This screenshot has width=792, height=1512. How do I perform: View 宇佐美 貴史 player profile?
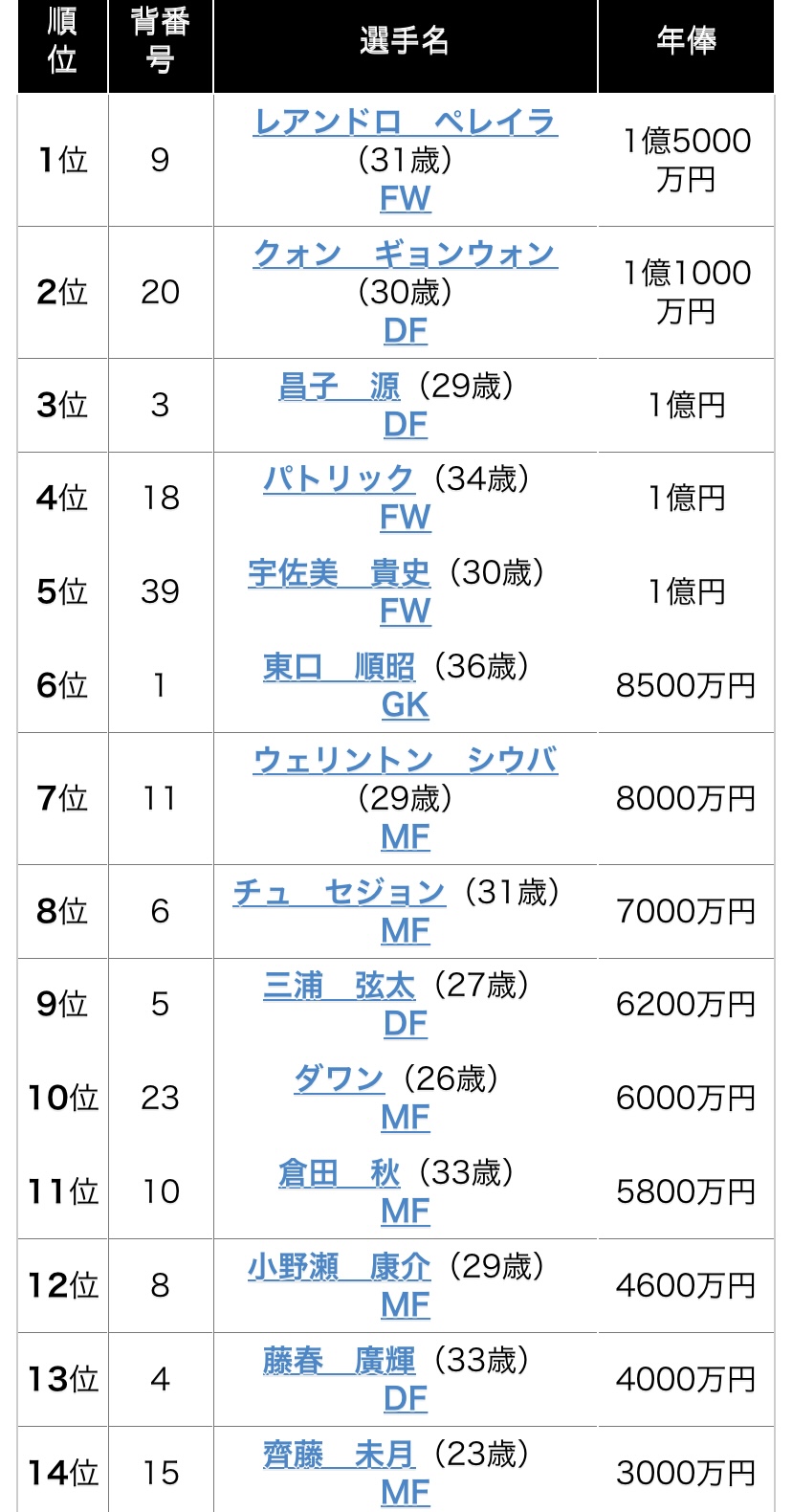click(x=340, y=573)
